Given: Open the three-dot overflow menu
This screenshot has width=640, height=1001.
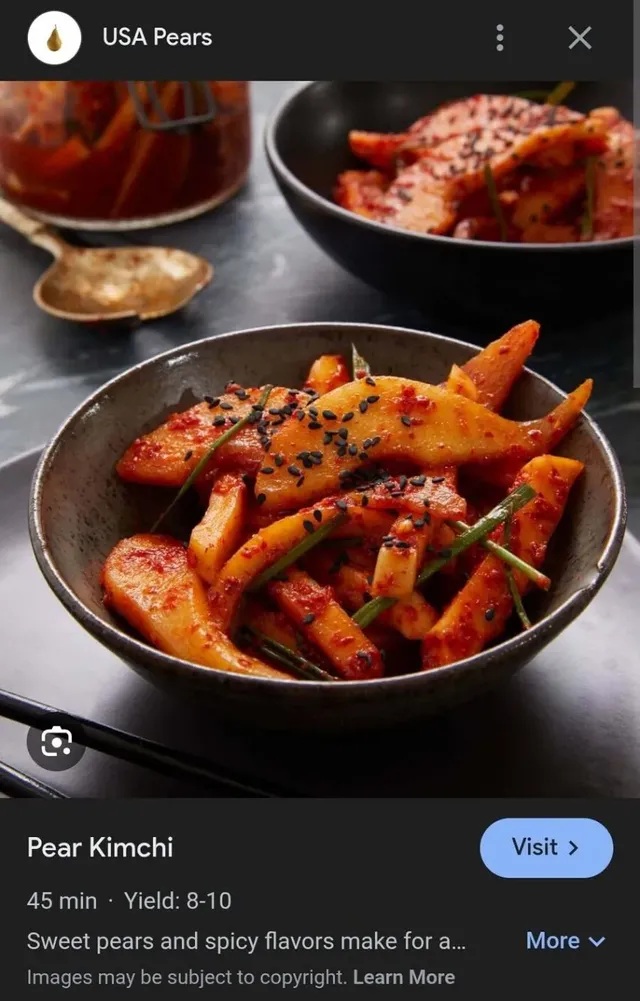Looking at the screenshot, I should point(500,38).
